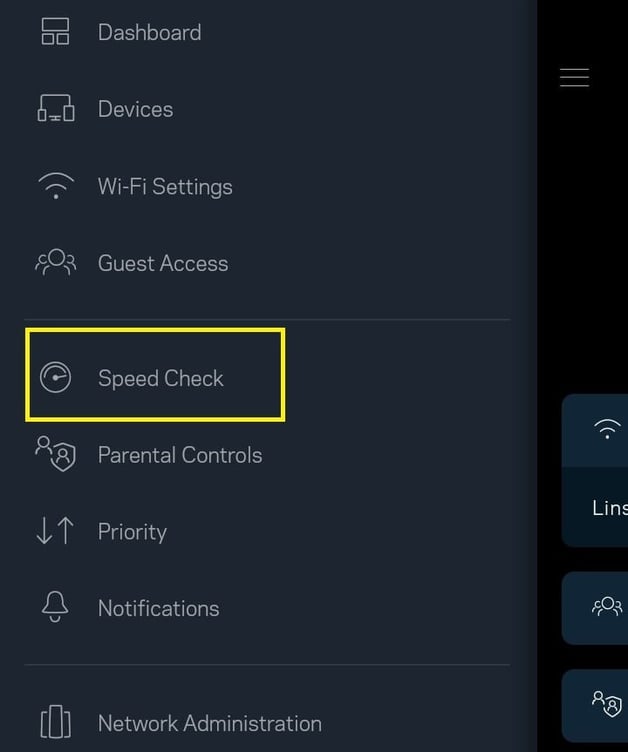Open Wi-Fi Settings

[267, 186]
